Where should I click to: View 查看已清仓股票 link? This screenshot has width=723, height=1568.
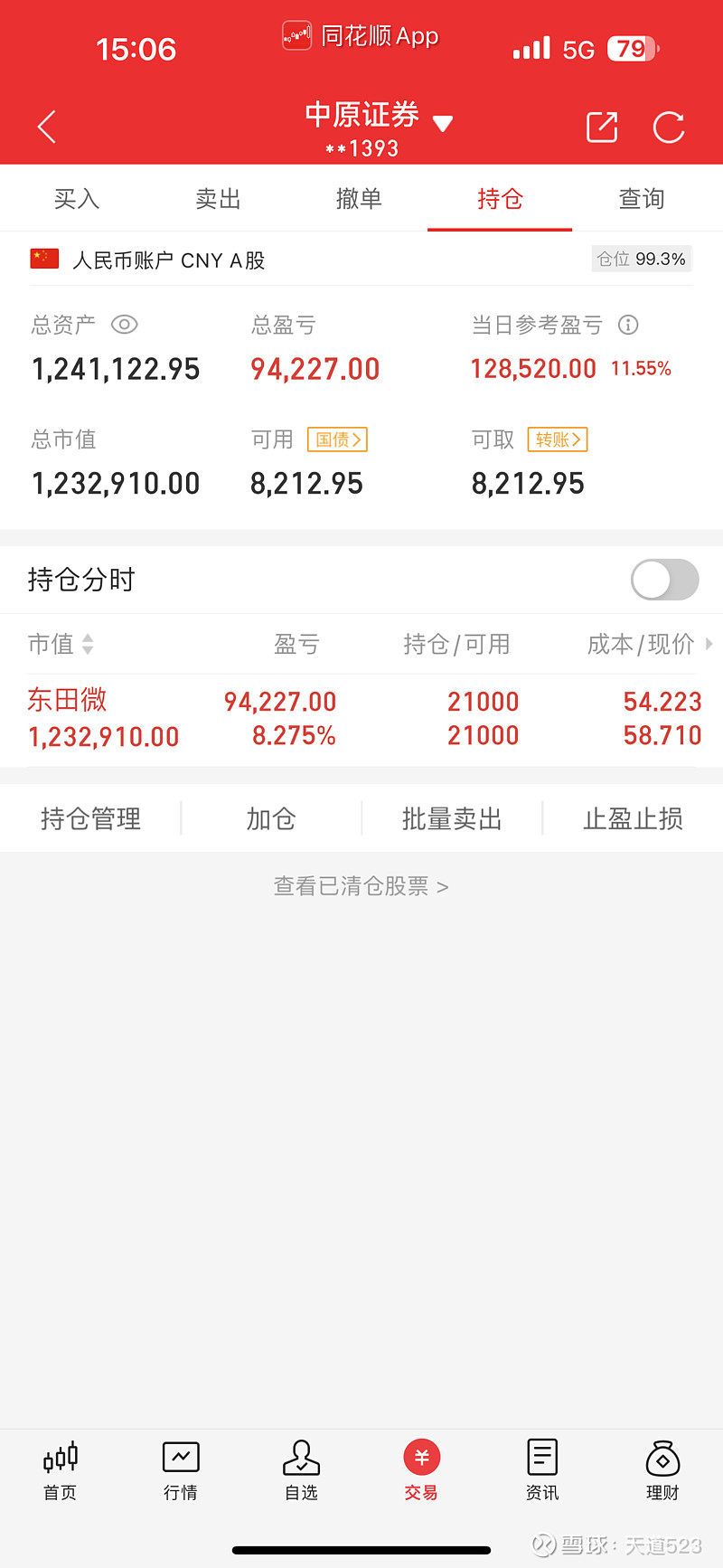point(361,886)
